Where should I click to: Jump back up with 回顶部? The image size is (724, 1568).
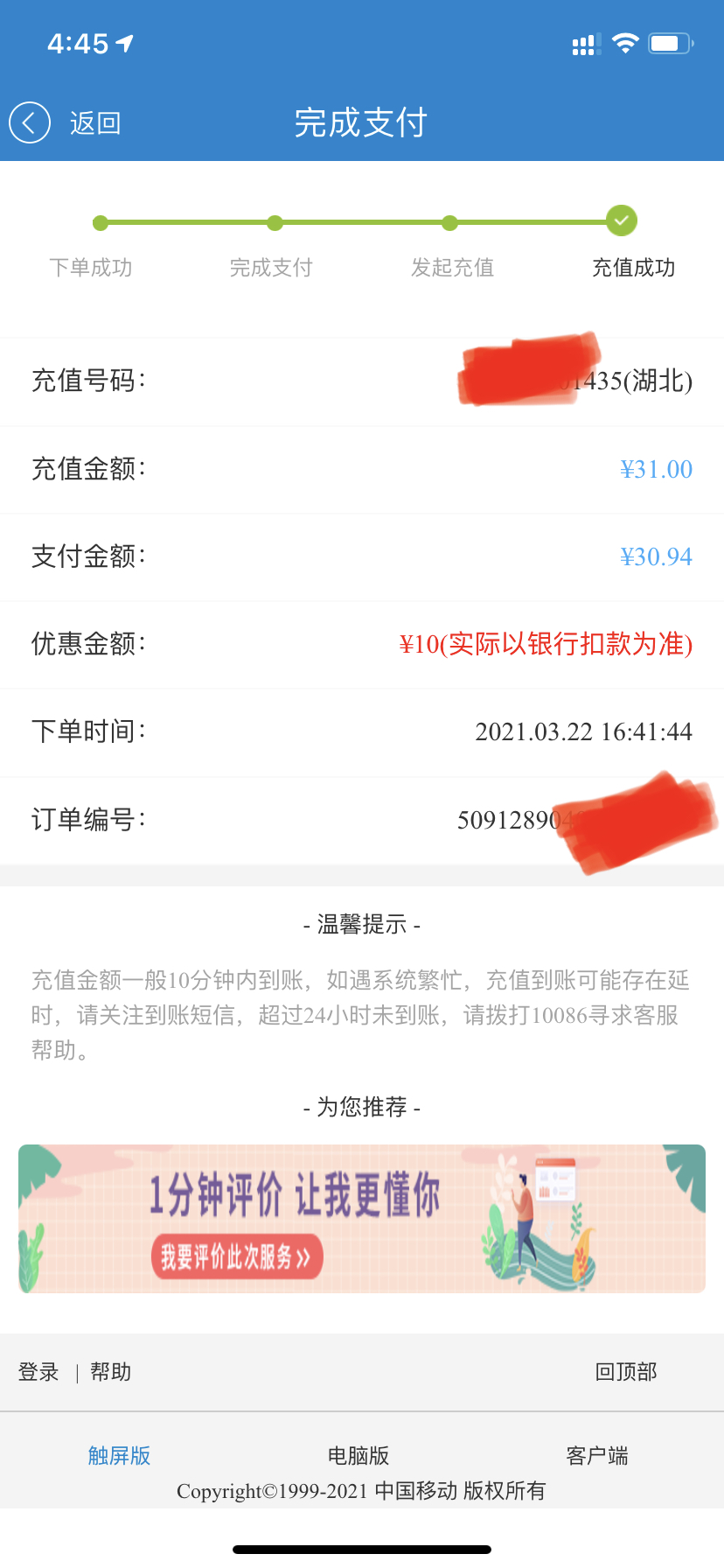coord(625,1372)
